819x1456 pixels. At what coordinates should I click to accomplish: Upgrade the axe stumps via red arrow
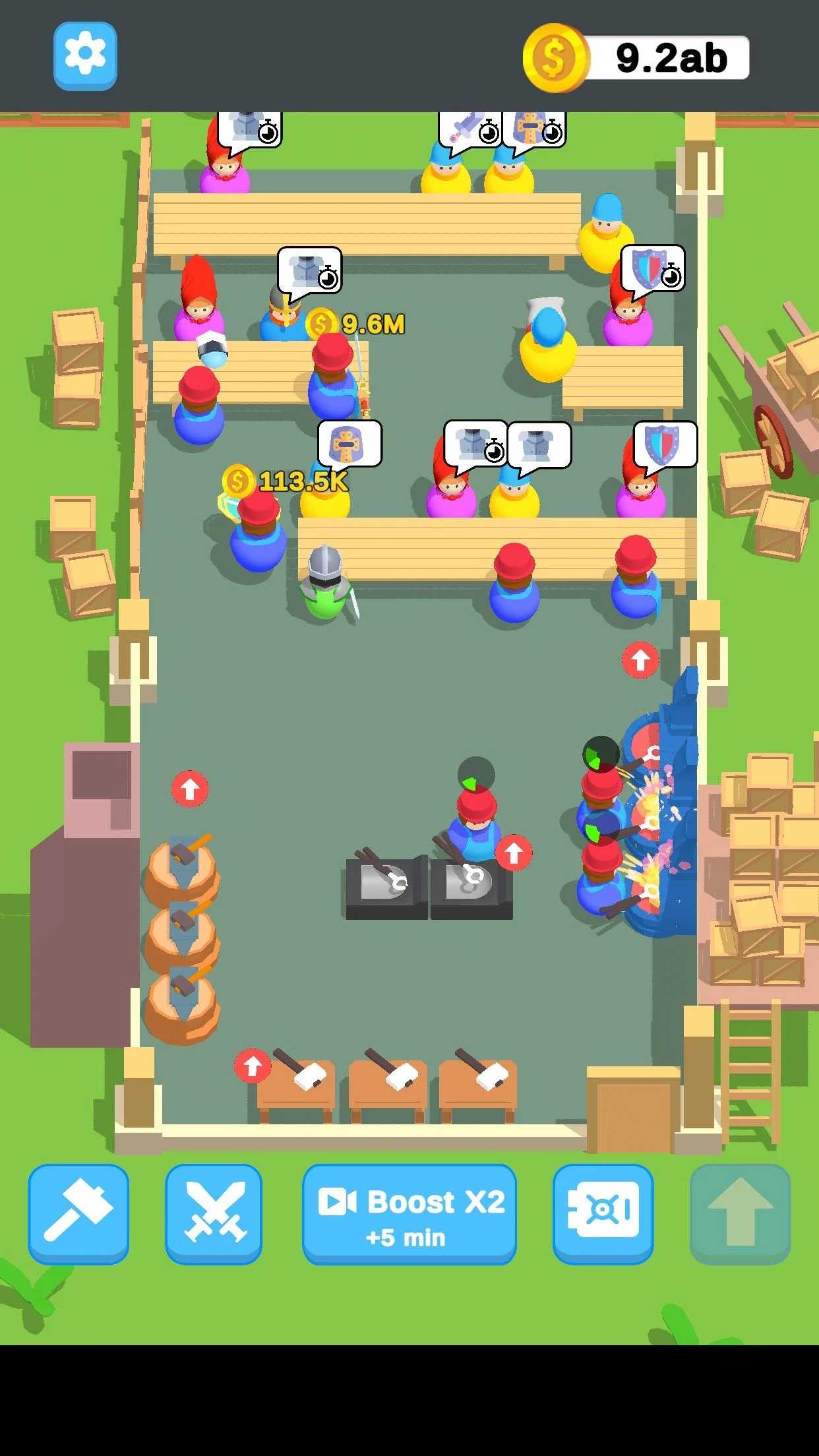(190, 789)
